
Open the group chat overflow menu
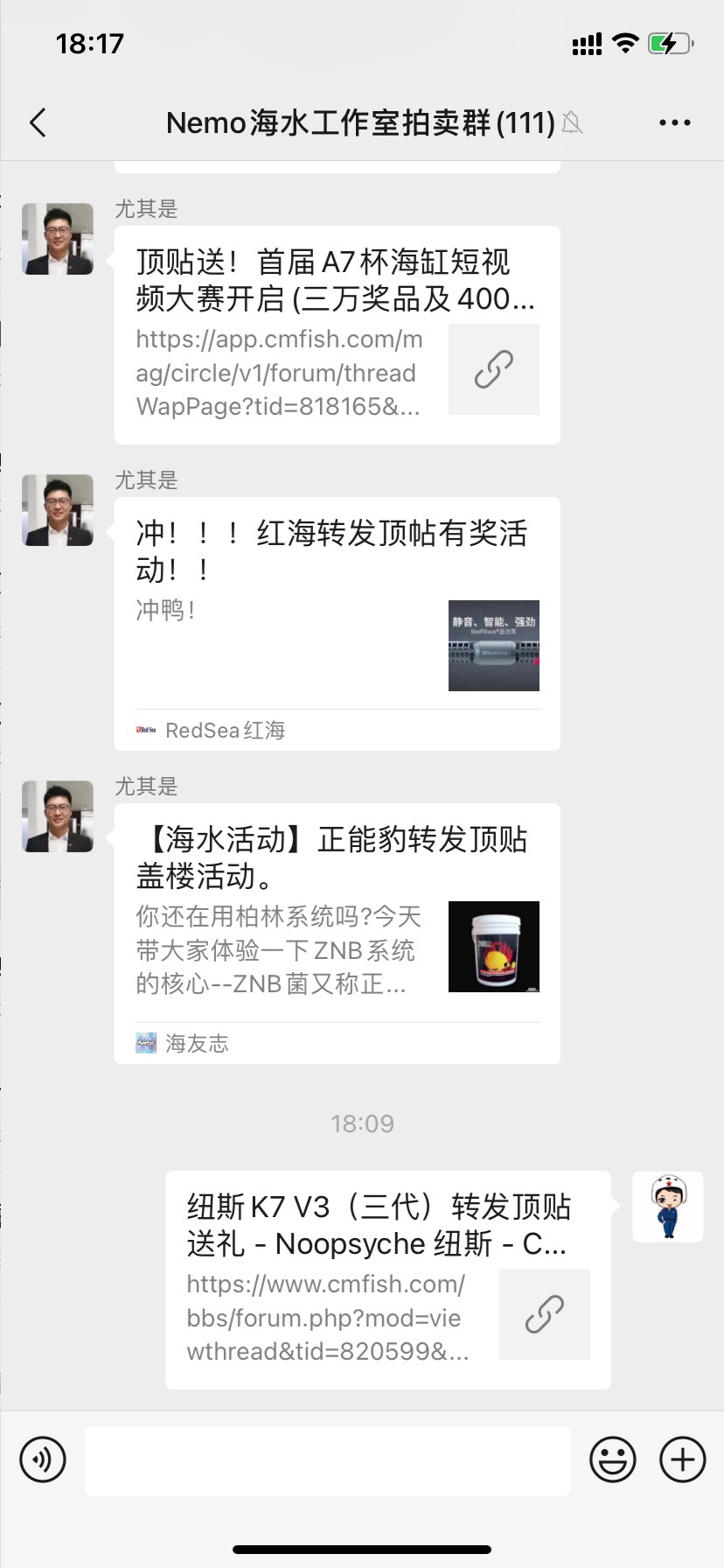(x=674, y=123)
